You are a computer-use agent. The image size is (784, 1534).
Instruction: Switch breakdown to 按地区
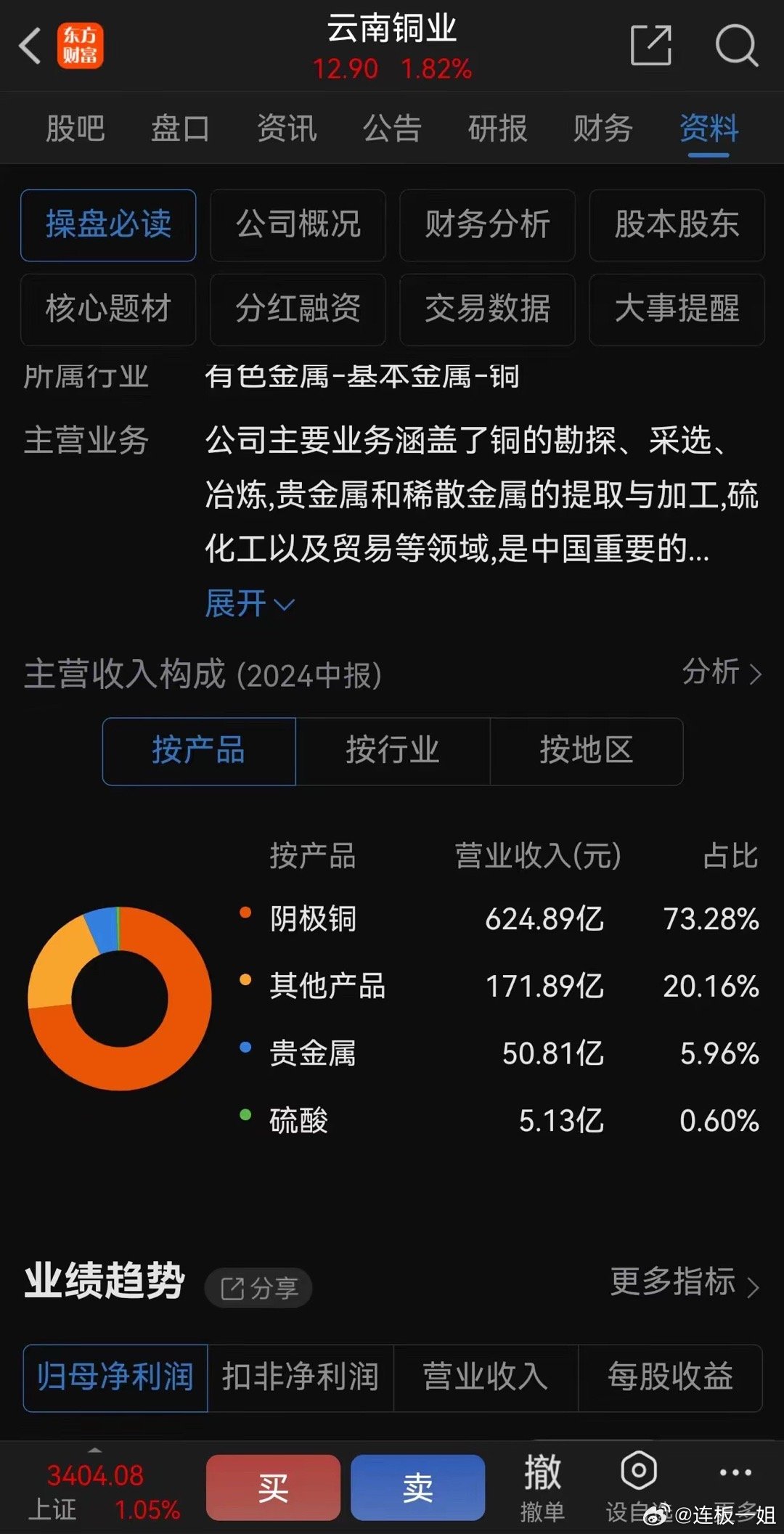[x=587, y=751]
